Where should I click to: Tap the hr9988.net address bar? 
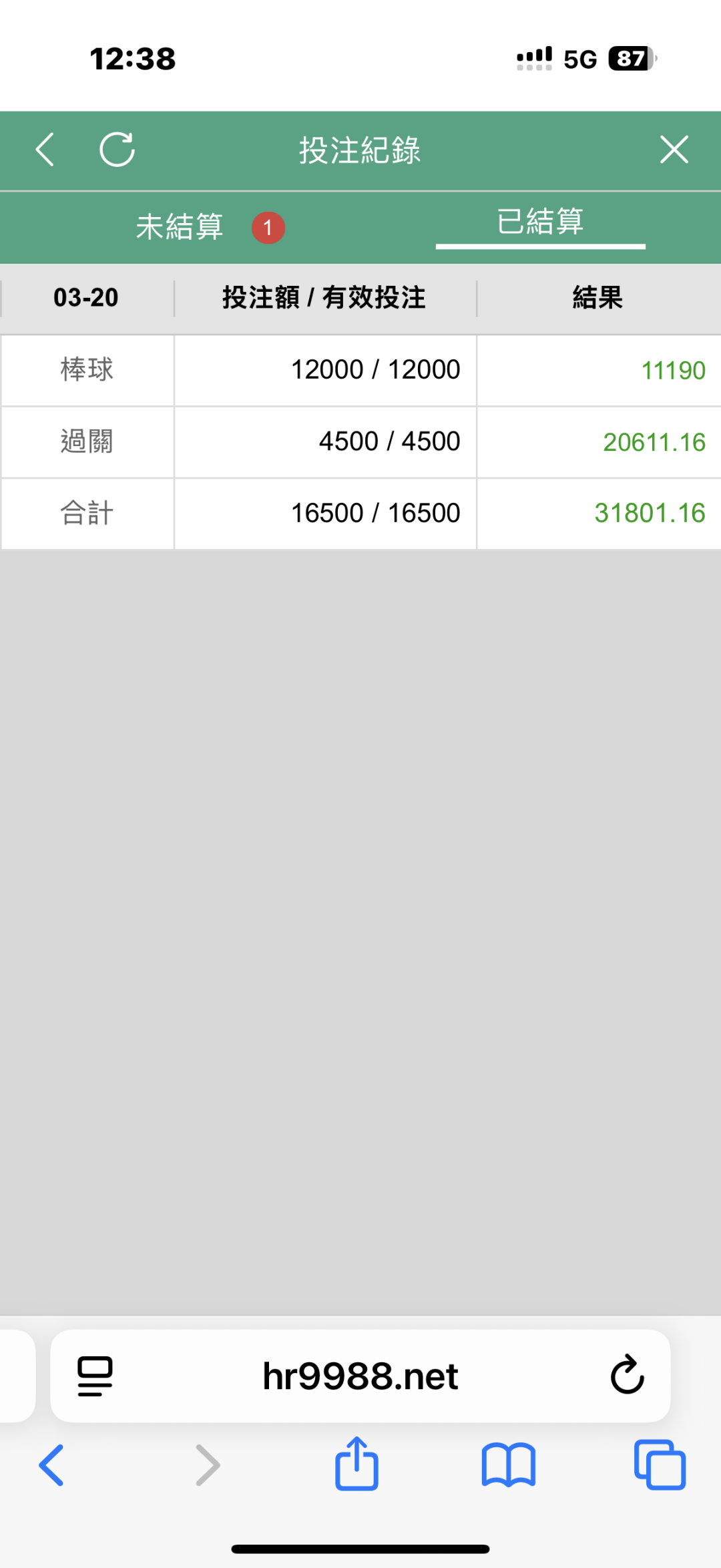click(360, 1376)
